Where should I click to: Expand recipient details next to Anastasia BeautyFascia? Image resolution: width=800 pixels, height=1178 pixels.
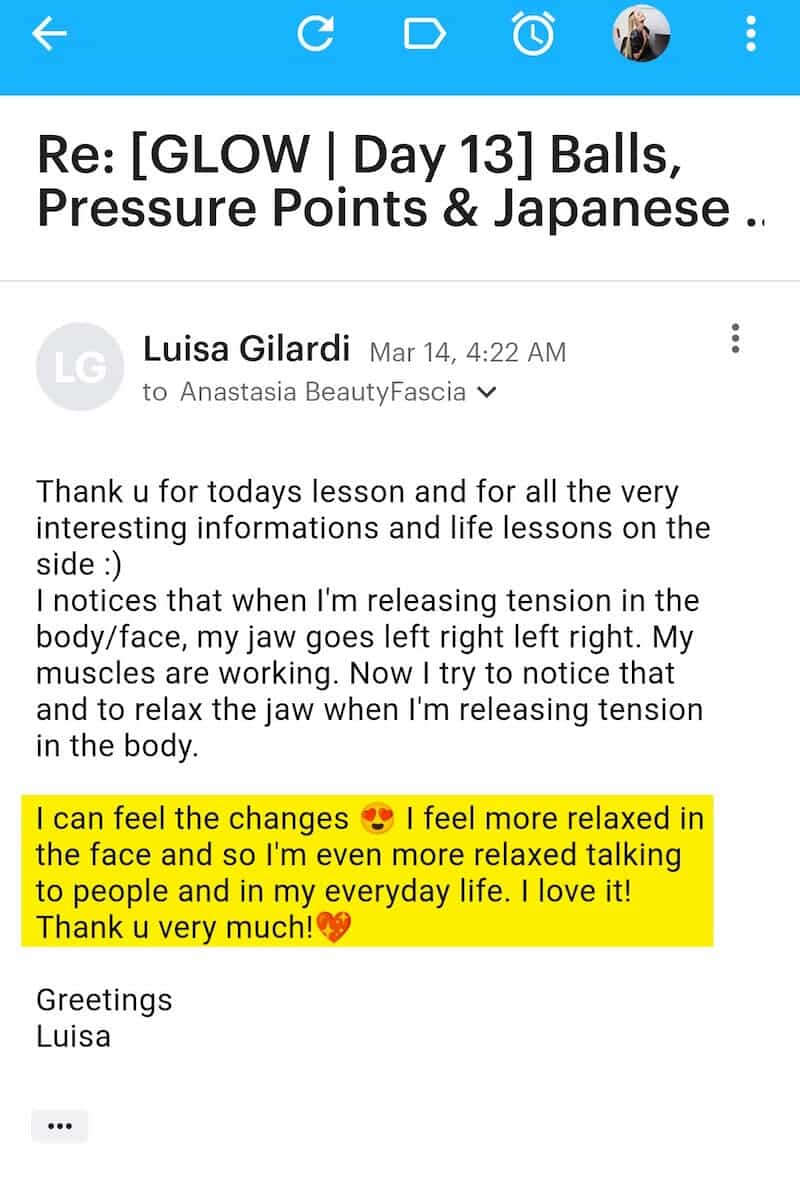487,392
